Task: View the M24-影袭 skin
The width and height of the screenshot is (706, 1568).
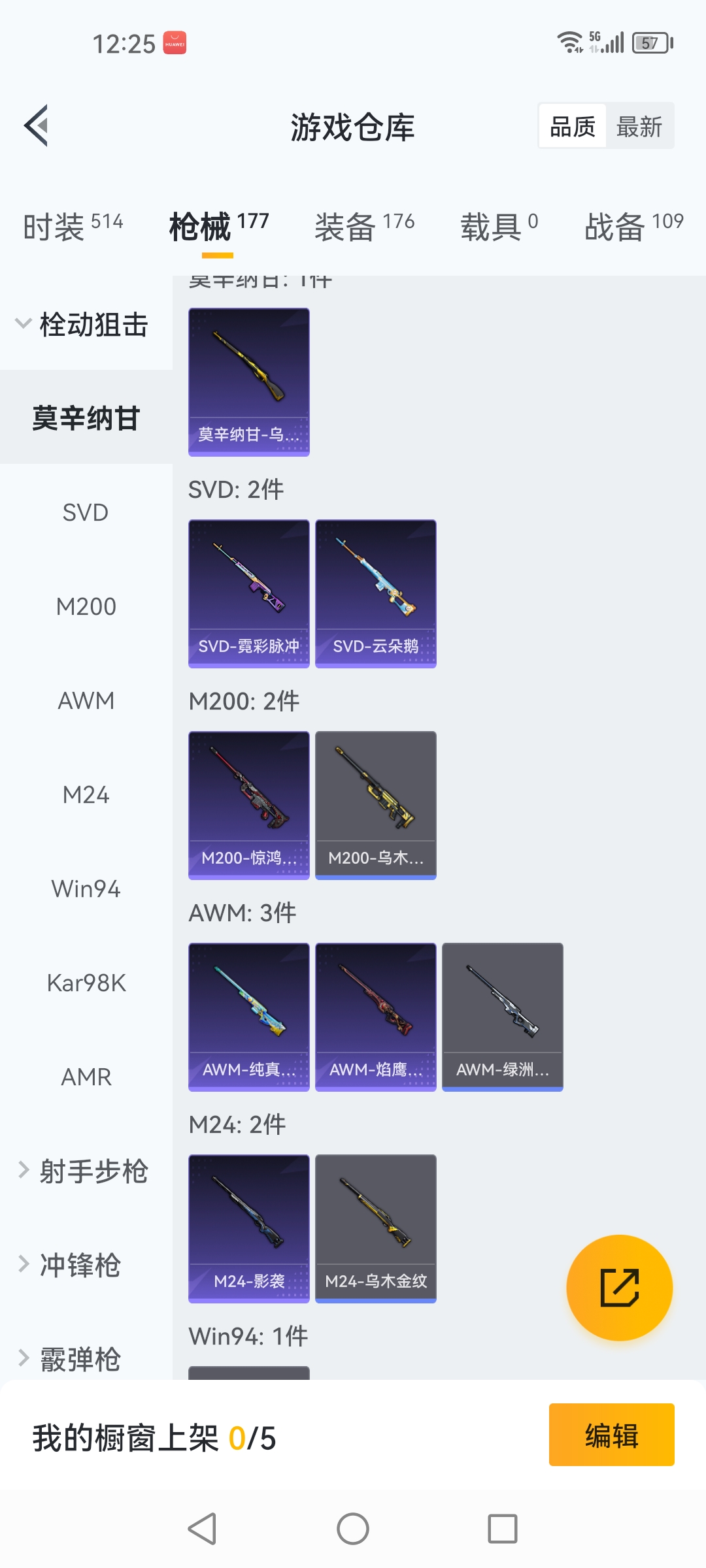Action: tap(249, 1228)
